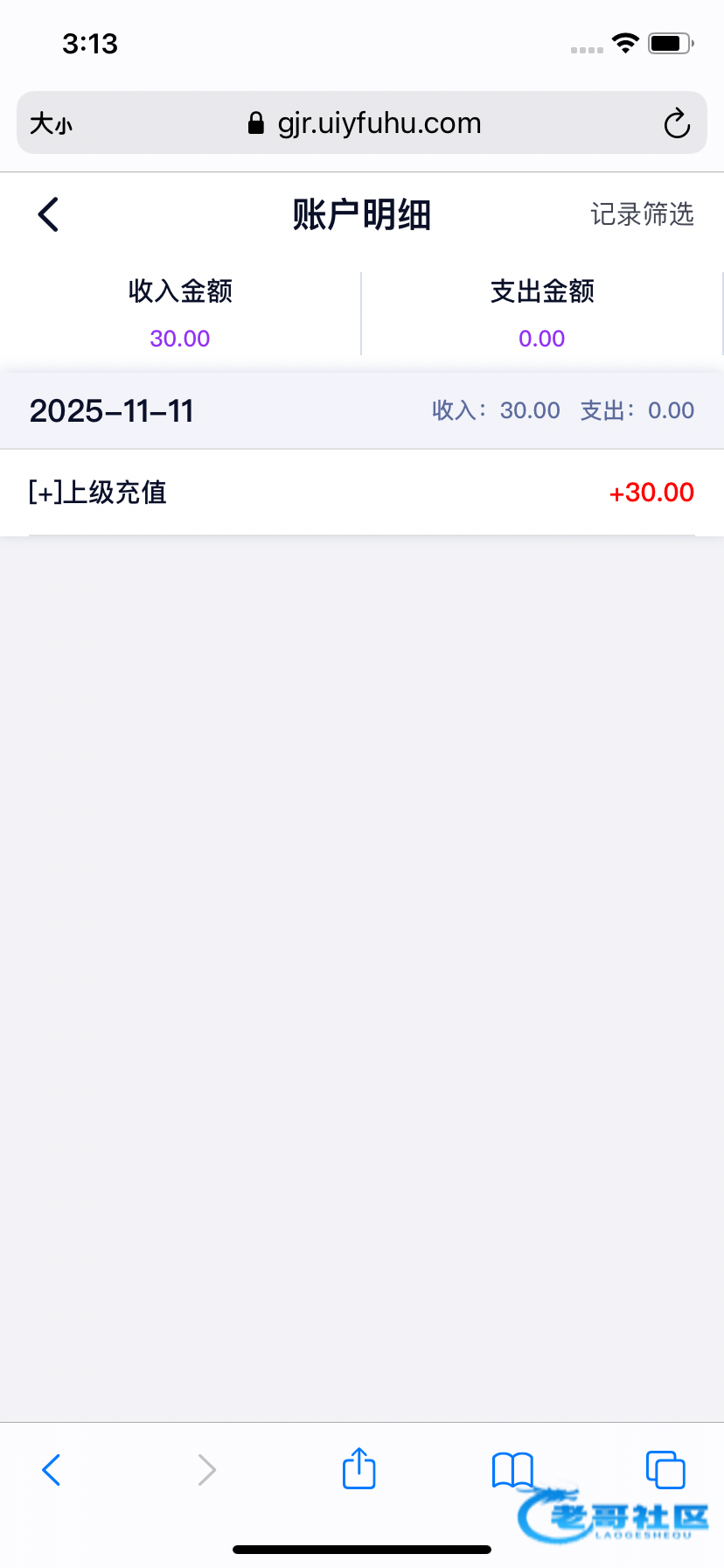Viewport: 724px width, 1568px height.
Task: Navigate back in Safari's bottom toolbar
Action: point(52,1470)
